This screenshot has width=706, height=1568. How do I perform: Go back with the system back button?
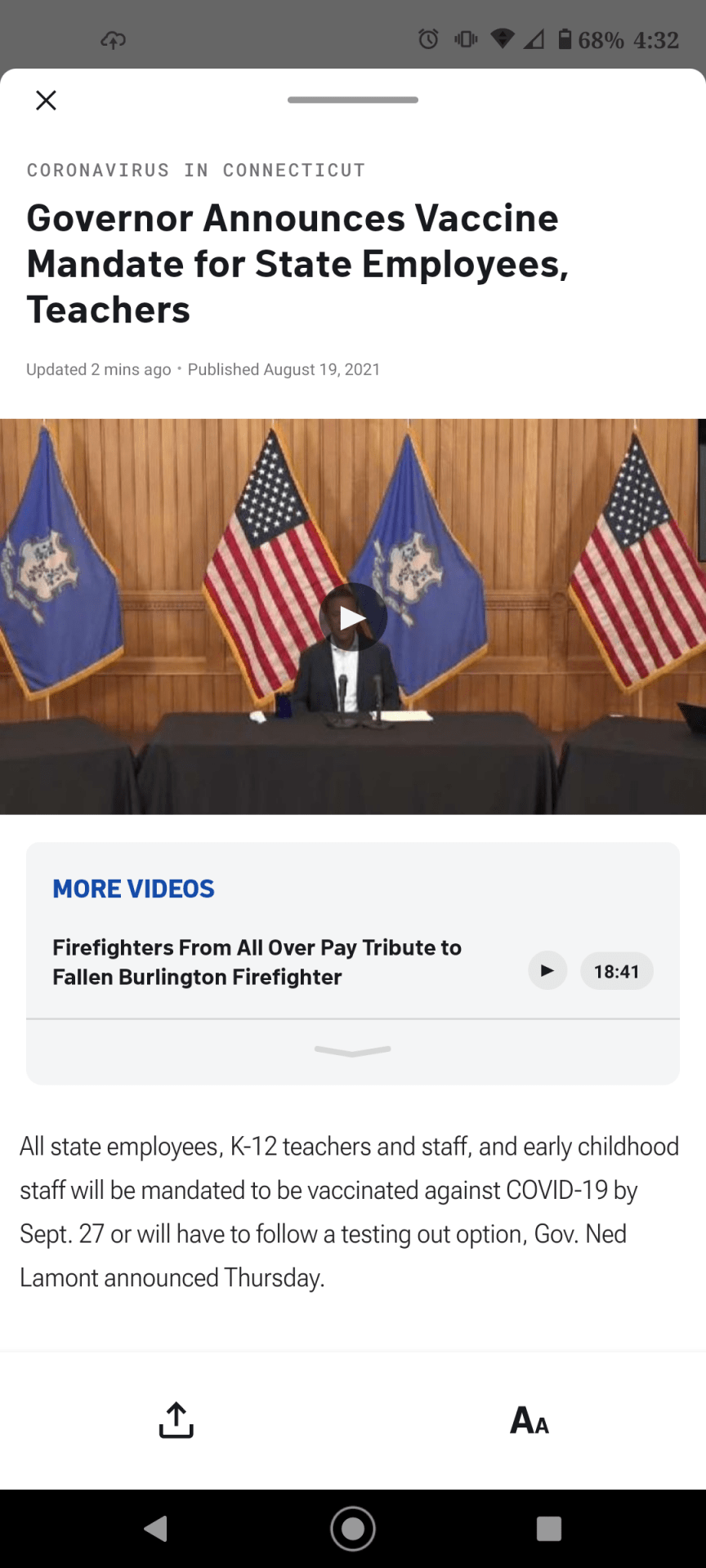click(x=155, y=1528)
